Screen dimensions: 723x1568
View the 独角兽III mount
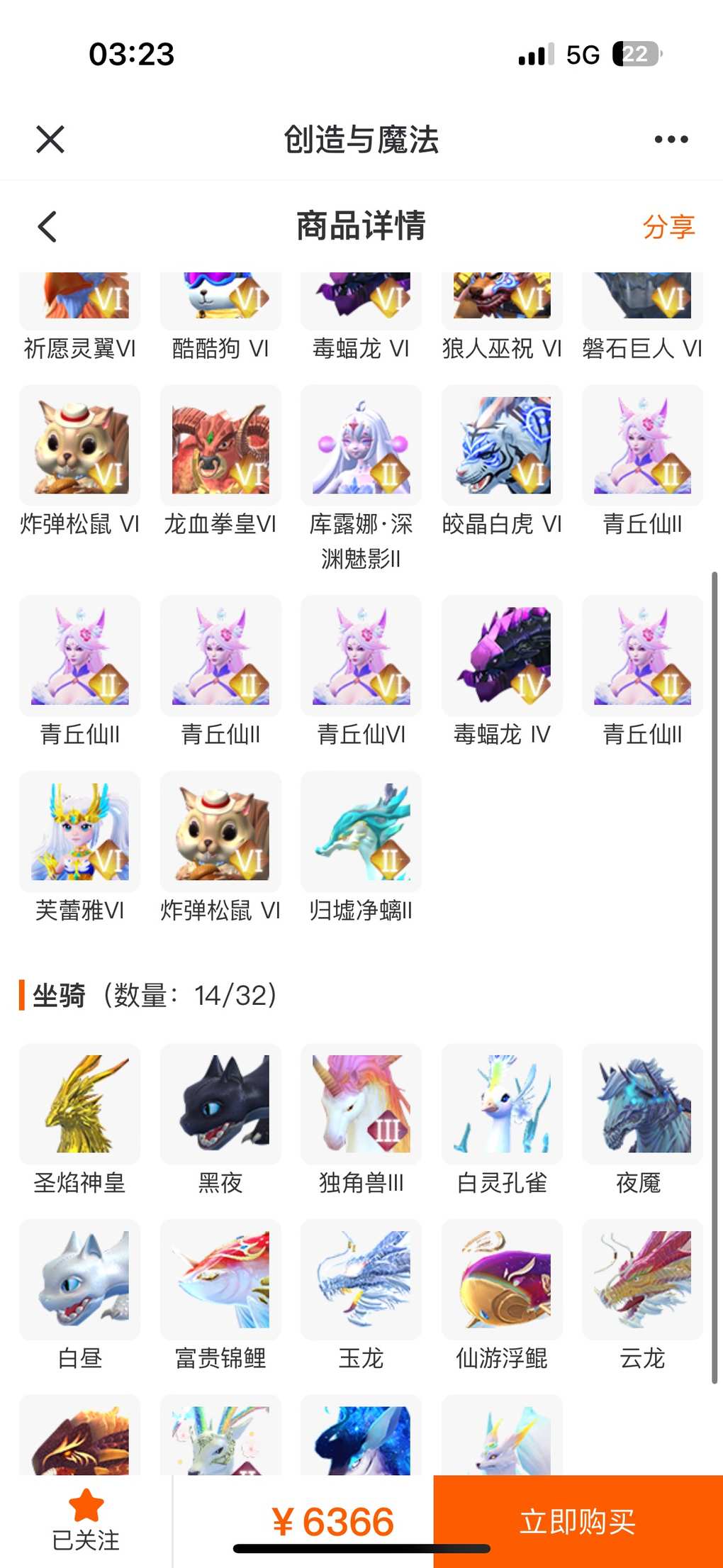[361, 1104]
